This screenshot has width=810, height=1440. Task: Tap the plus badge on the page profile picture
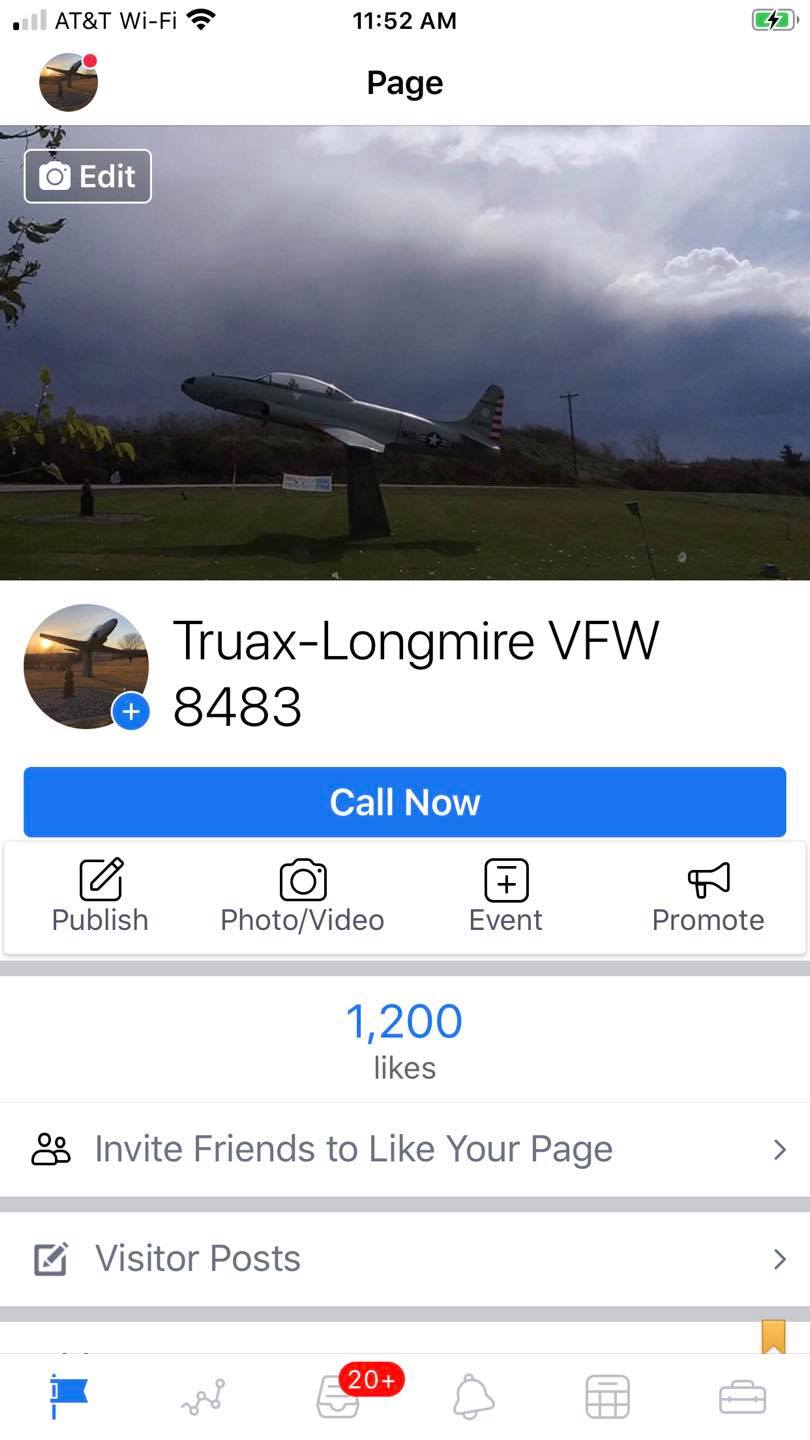(131, 712)
